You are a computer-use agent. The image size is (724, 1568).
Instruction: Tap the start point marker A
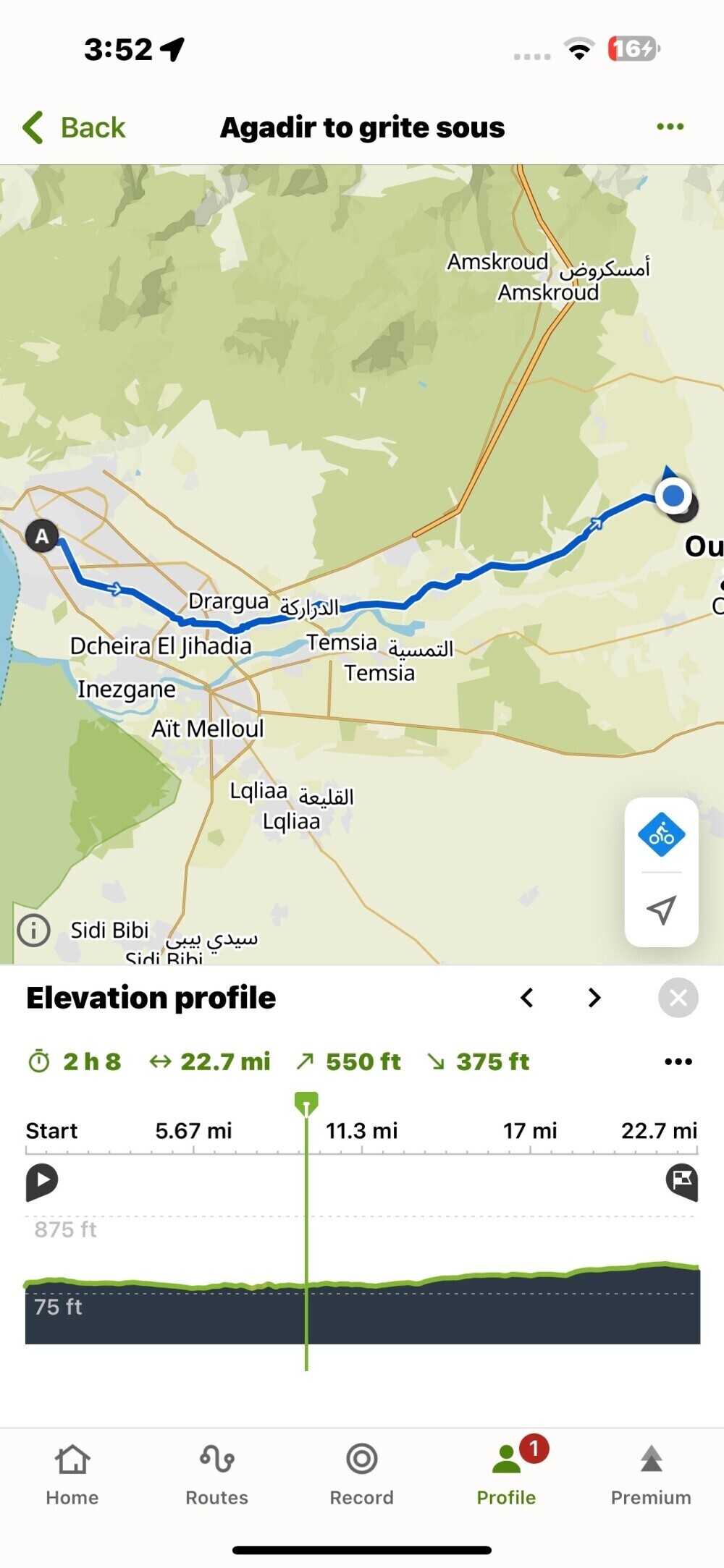click(42, 536)
